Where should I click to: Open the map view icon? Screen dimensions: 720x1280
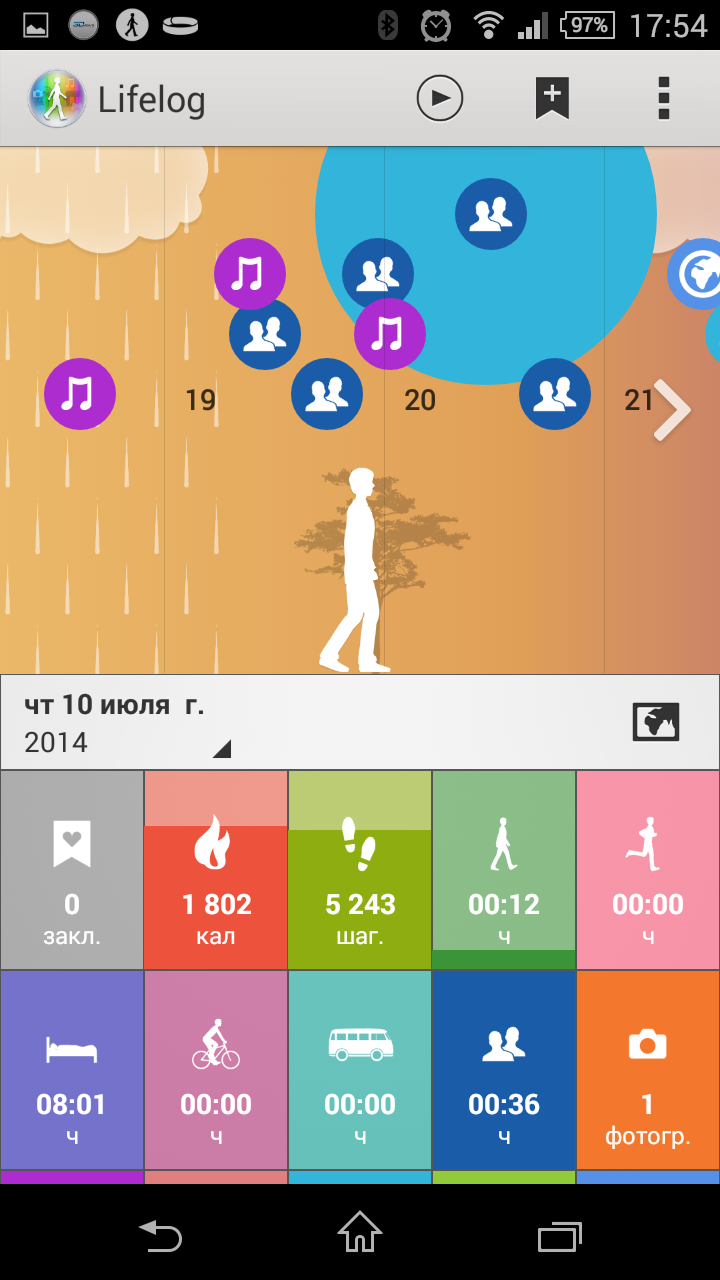656,722
